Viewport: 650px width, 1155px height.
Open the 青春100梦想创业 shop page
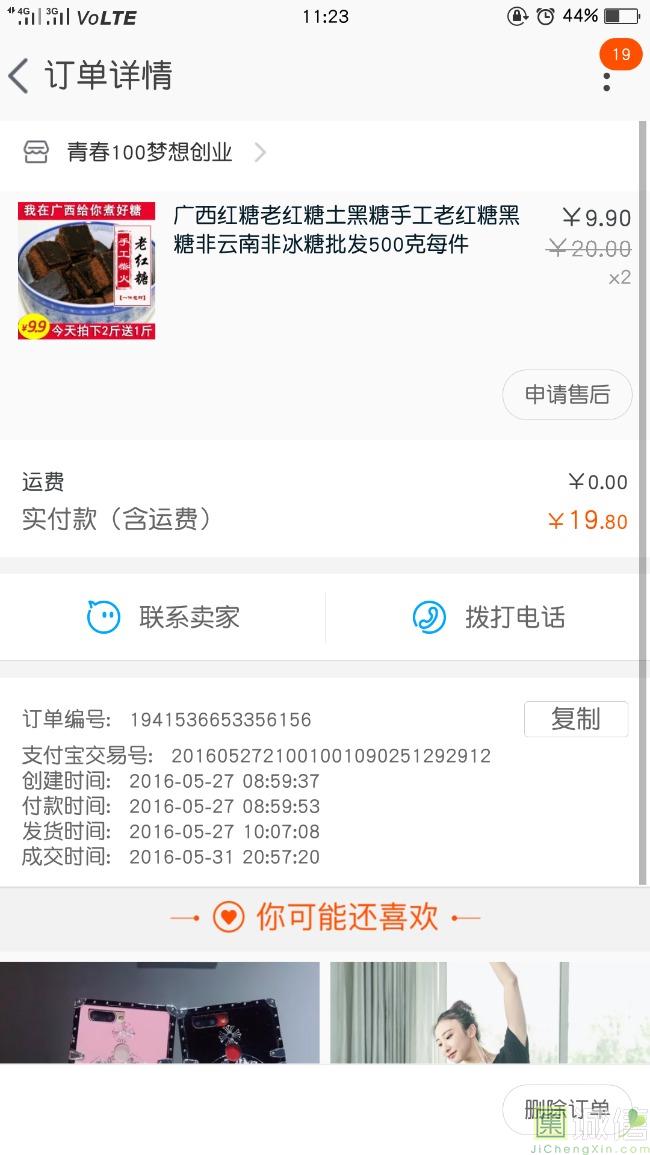click(148, 152)
